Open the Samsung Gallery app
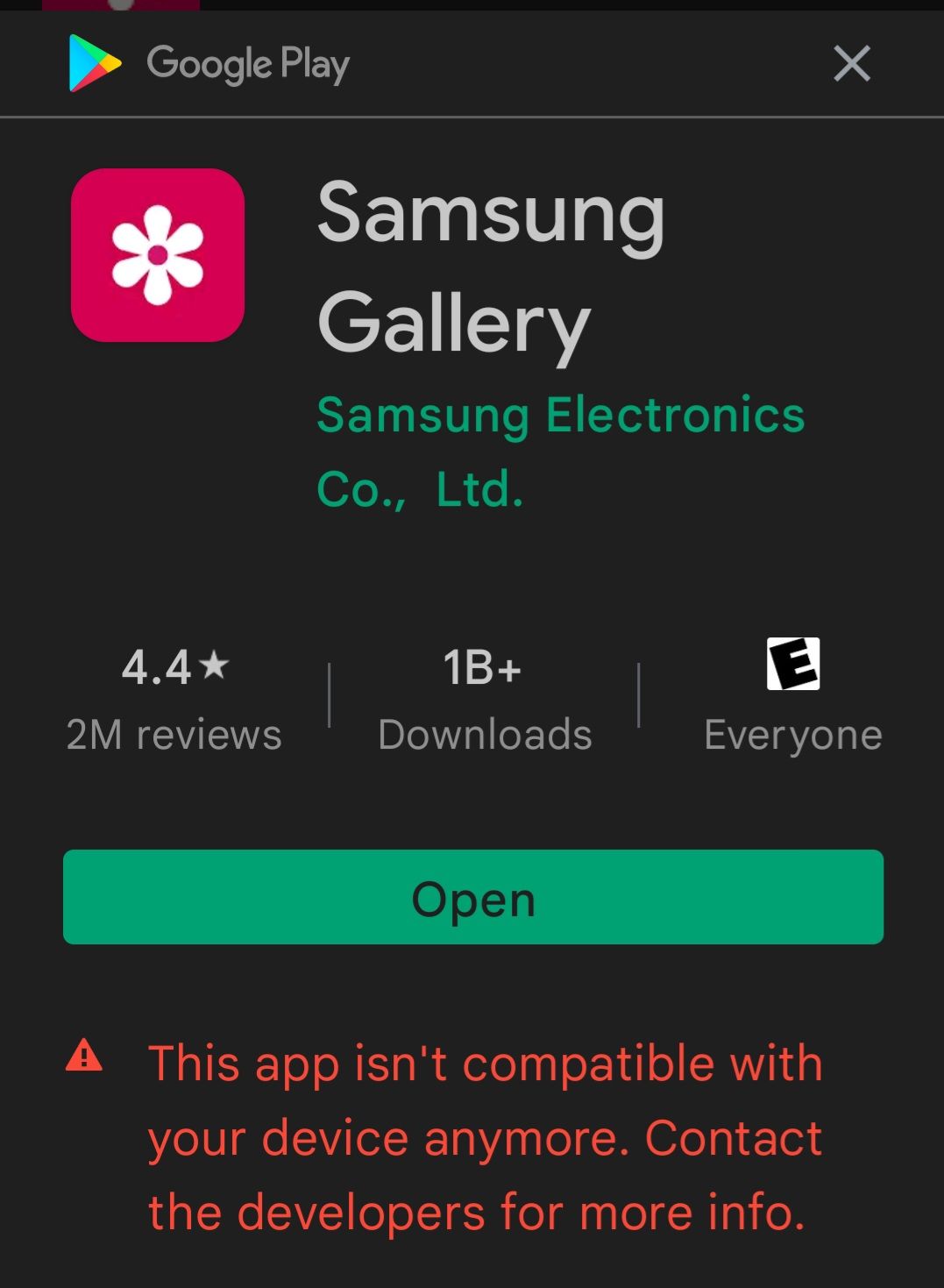 click(x=472, y=897)
